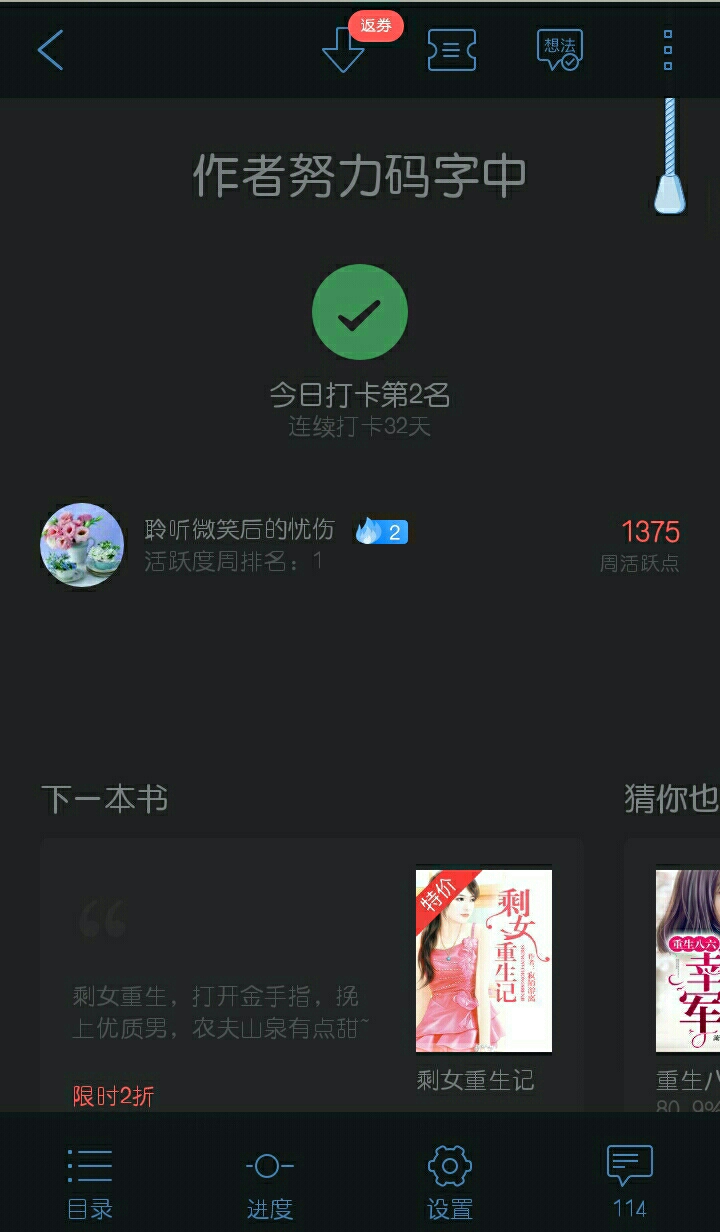Open the 进度 reading progress control

270,1183
